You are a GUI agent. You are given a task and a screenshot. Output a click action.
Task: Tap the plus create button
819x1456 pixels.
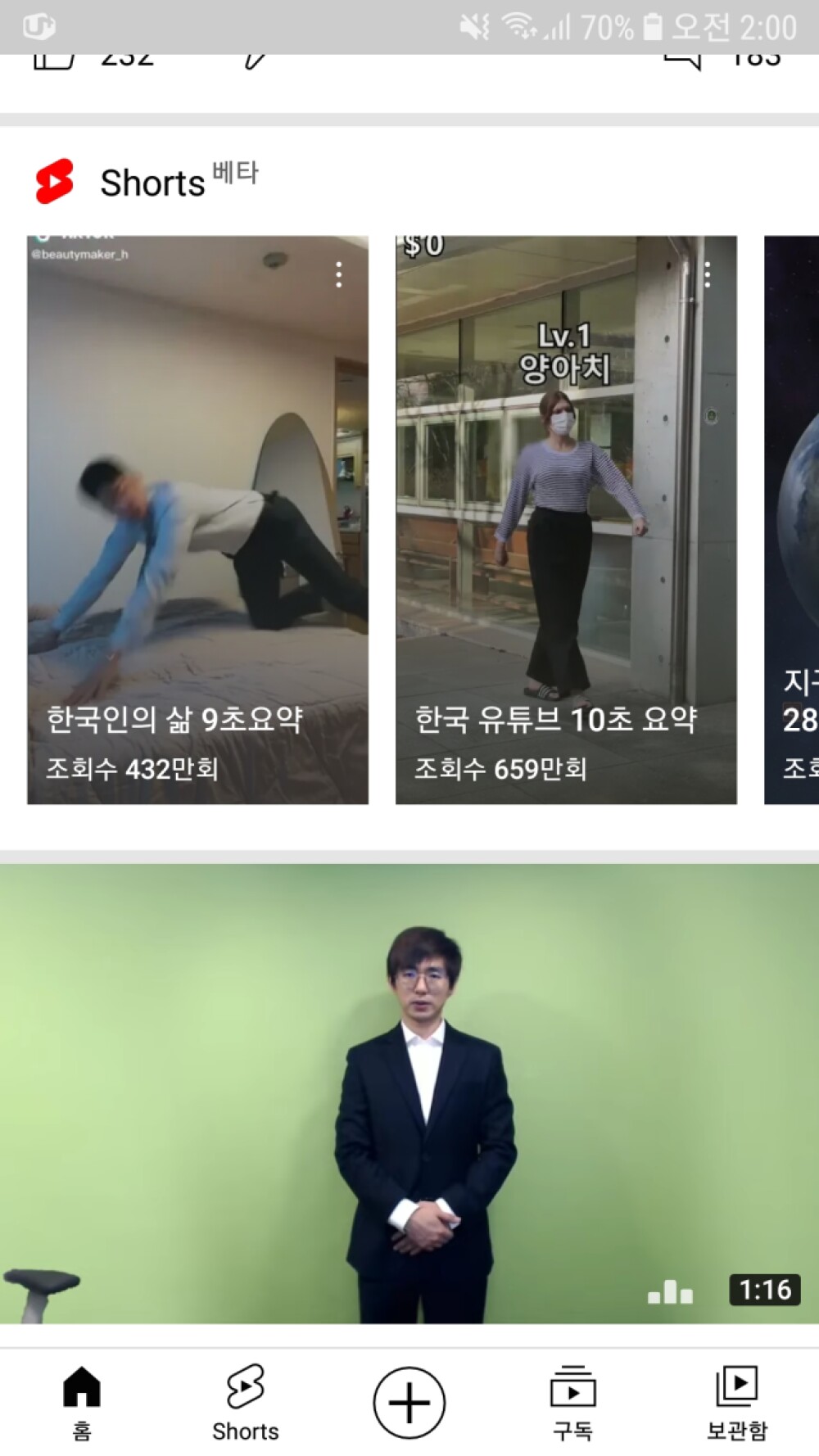click(409, 1402)
